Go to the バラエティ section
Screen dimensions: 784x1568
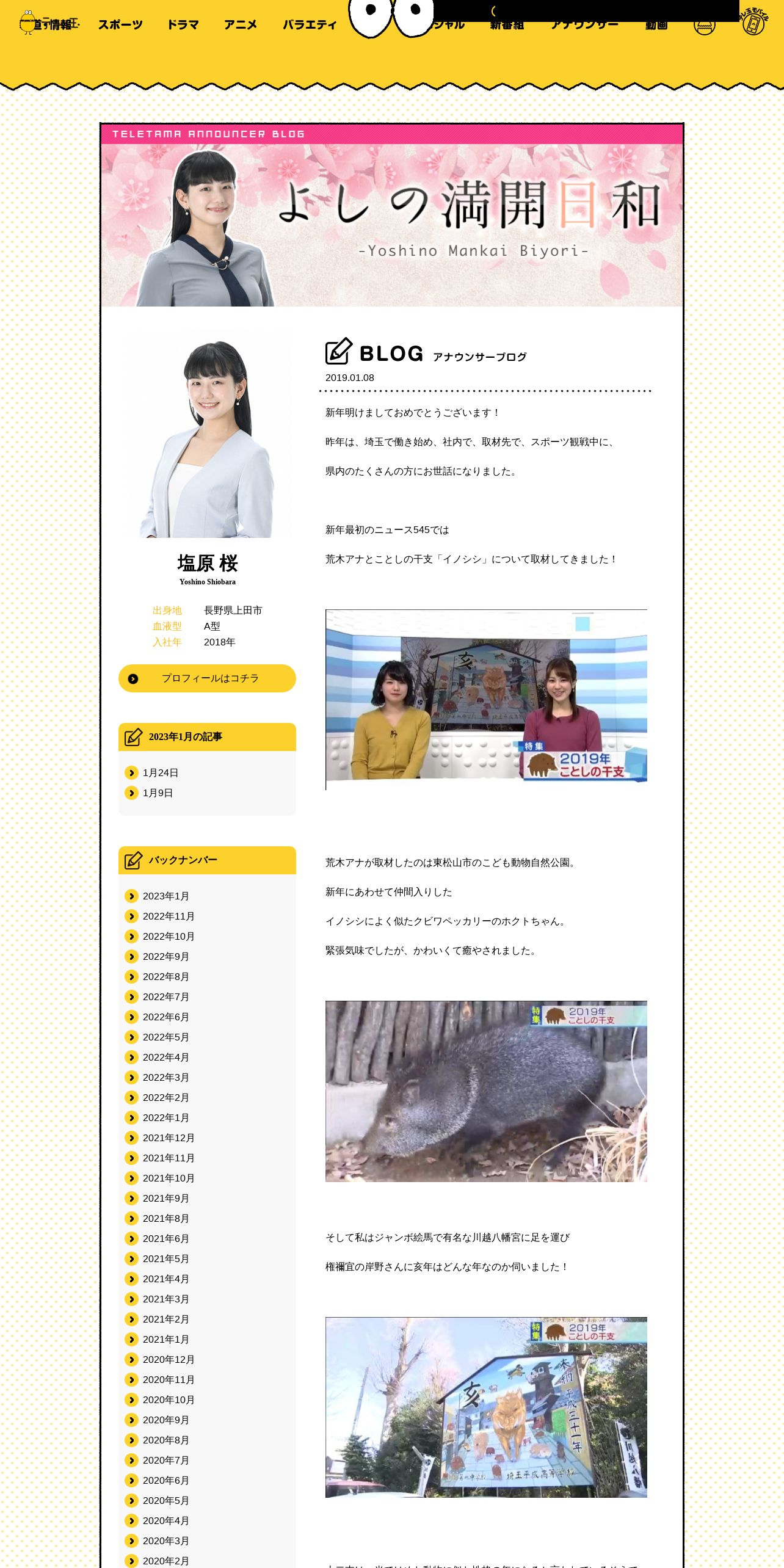[x=310, y=25]
